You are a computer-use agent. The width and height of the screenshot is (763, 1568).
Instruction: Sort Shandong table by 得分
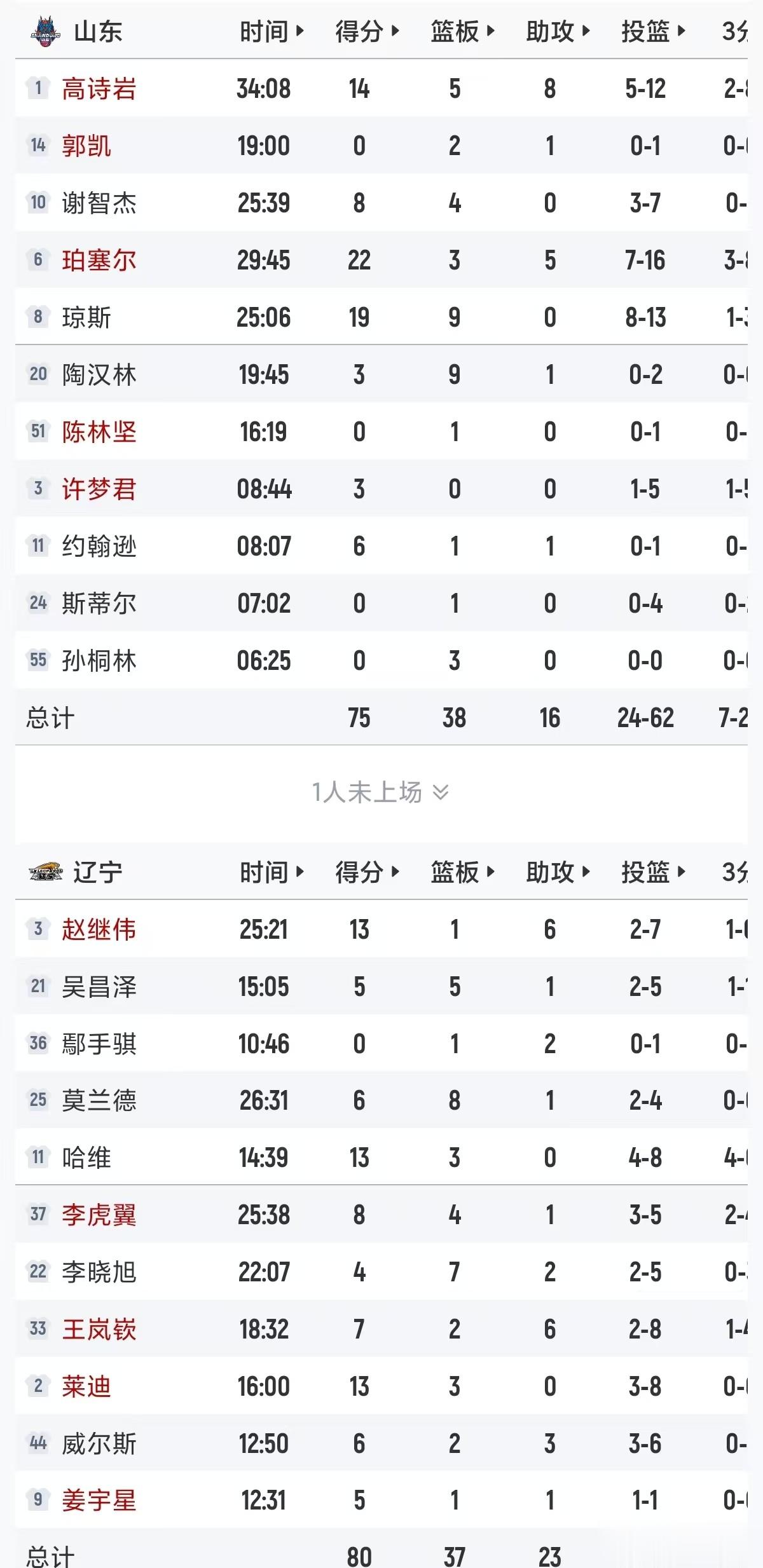click(x=367, y=31)
